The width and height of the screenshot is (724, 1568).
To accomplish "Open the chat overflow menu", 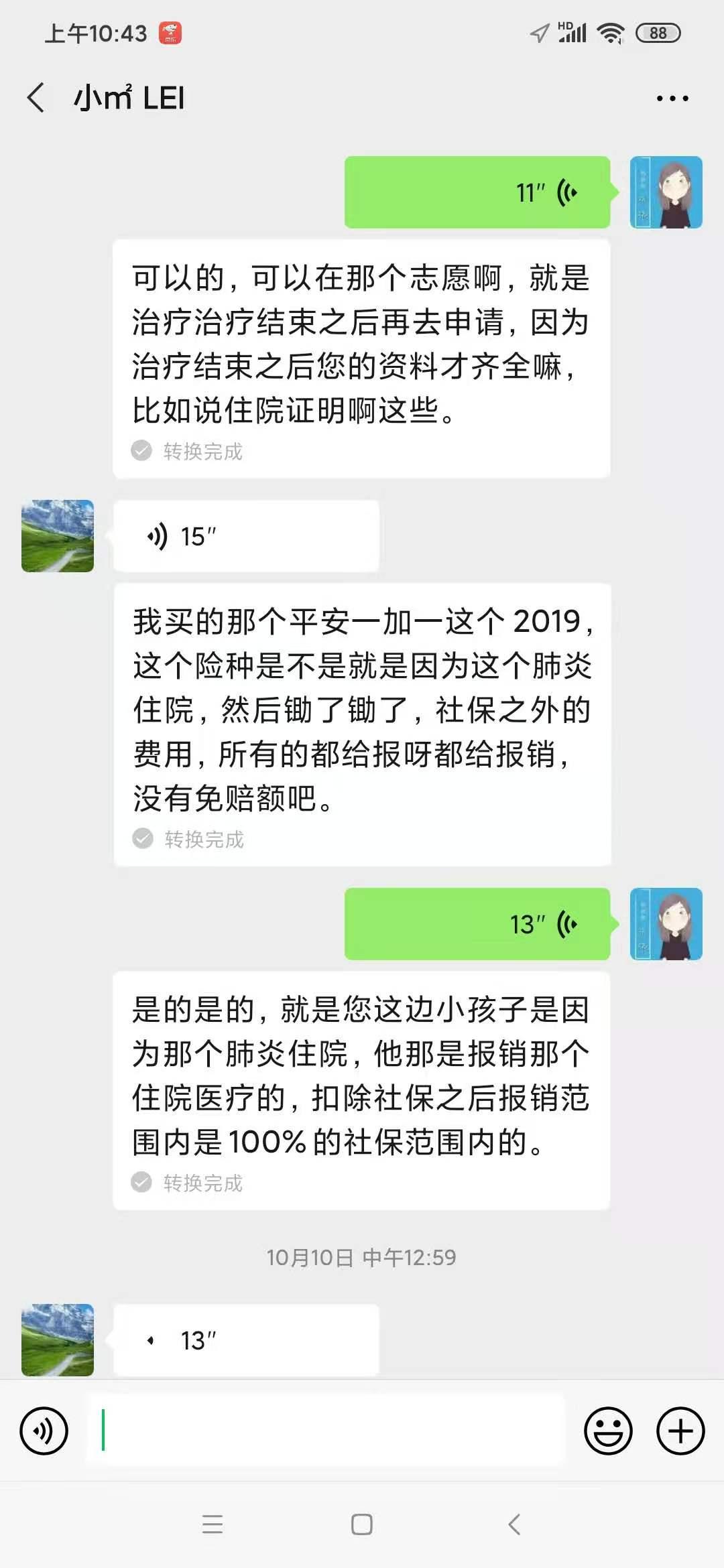I will (672, 99).
